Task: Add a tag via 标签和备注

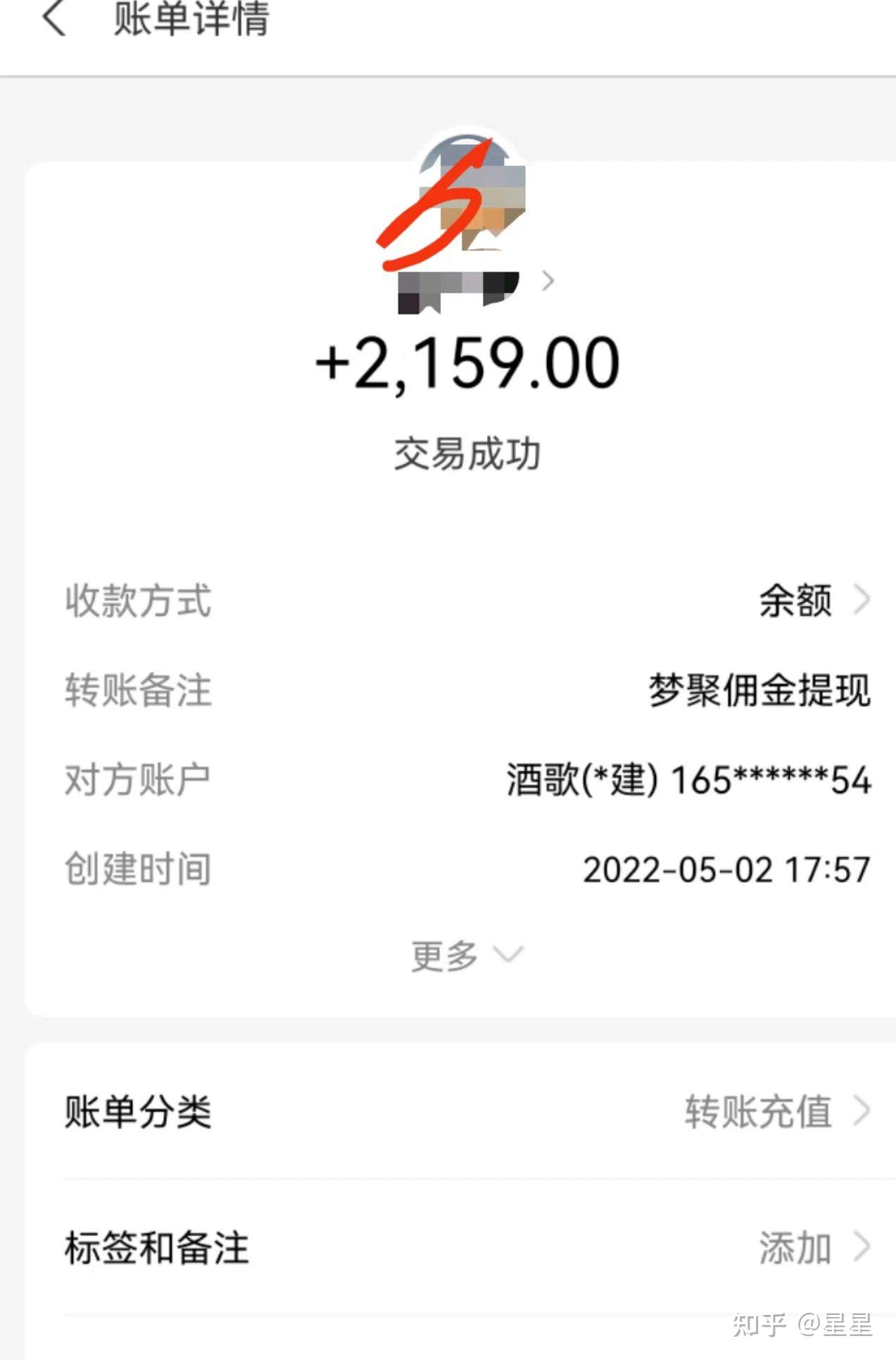Action: tap(812, 1247)
